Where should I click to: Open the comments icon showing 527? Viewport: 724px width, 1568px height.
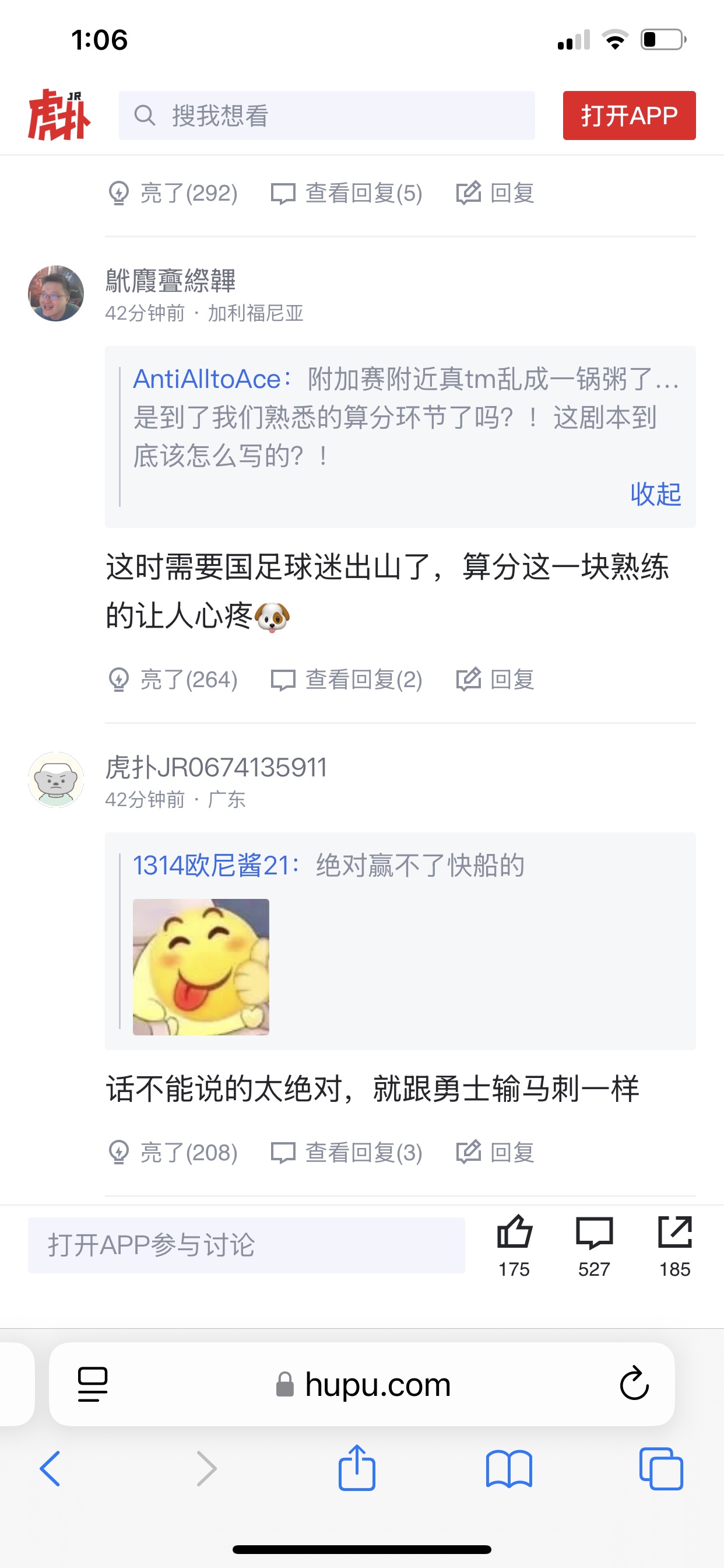[594, 1244]
